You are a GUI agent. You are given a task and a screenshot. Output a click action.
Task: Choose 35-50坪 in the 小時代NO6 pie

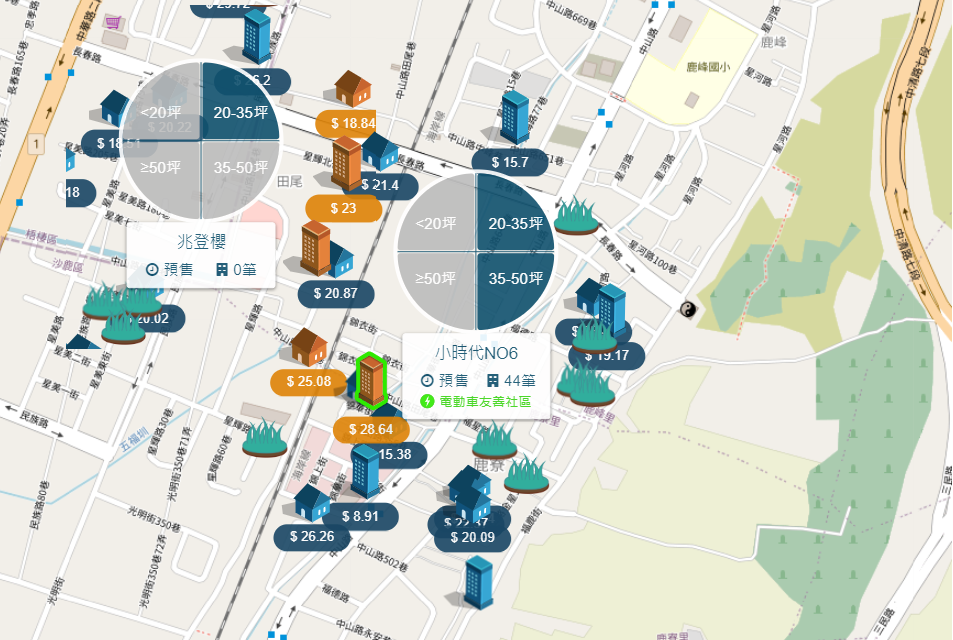pyautogui.click(x=513, y=279)
